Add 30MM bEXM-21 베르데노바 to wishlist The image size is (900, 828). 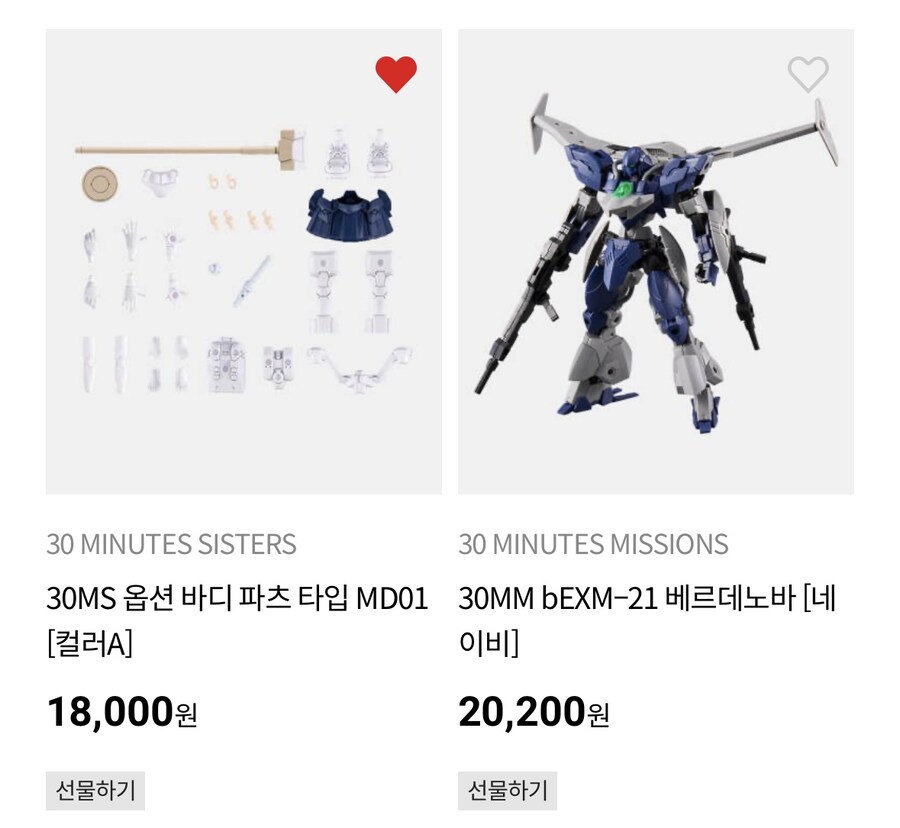click(807, 74)
